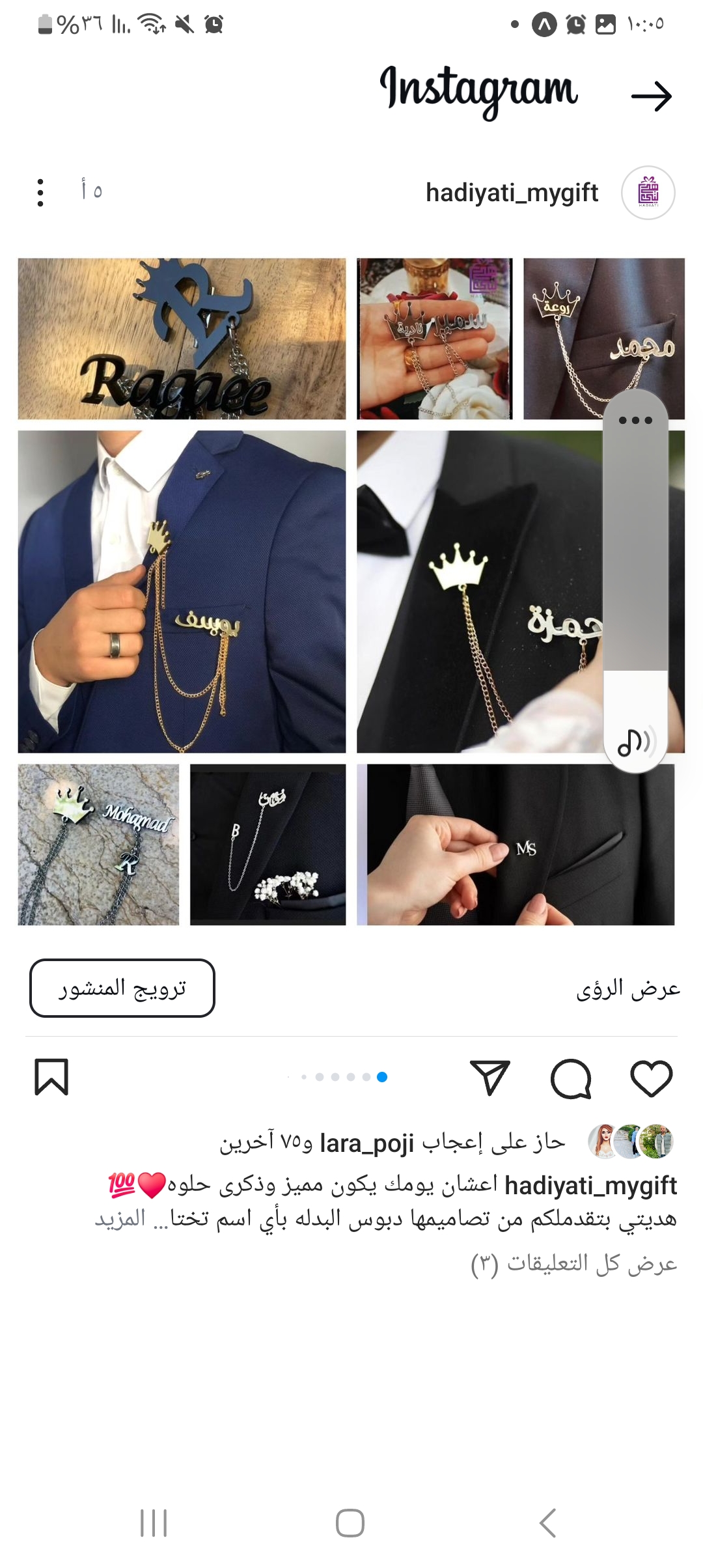The width and height of the screenshot is (703, 1568).
Task: View all comments عرض كل التعليقات (٣)
Action: [x=573, y=1263]
